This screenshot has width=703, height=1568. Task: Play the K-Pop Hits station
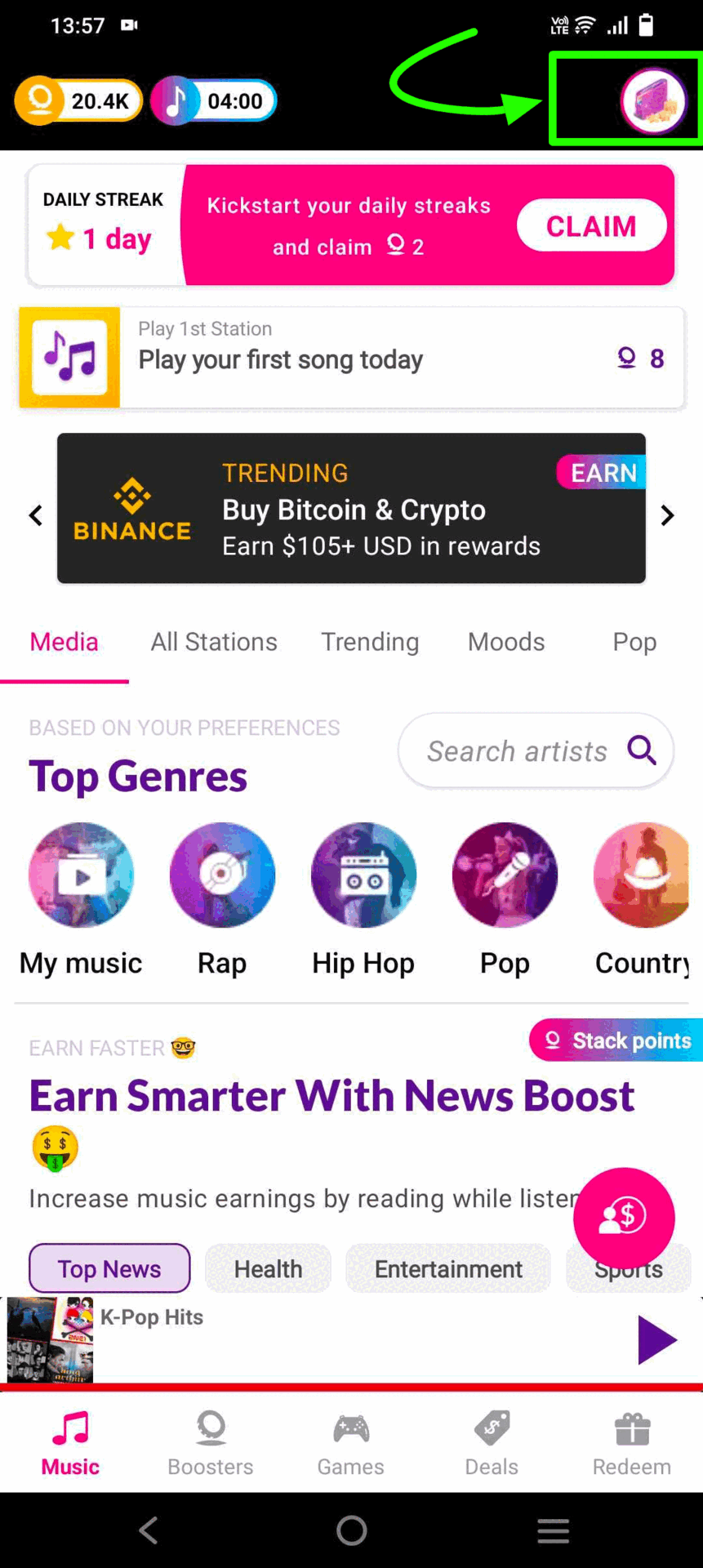656,1339
